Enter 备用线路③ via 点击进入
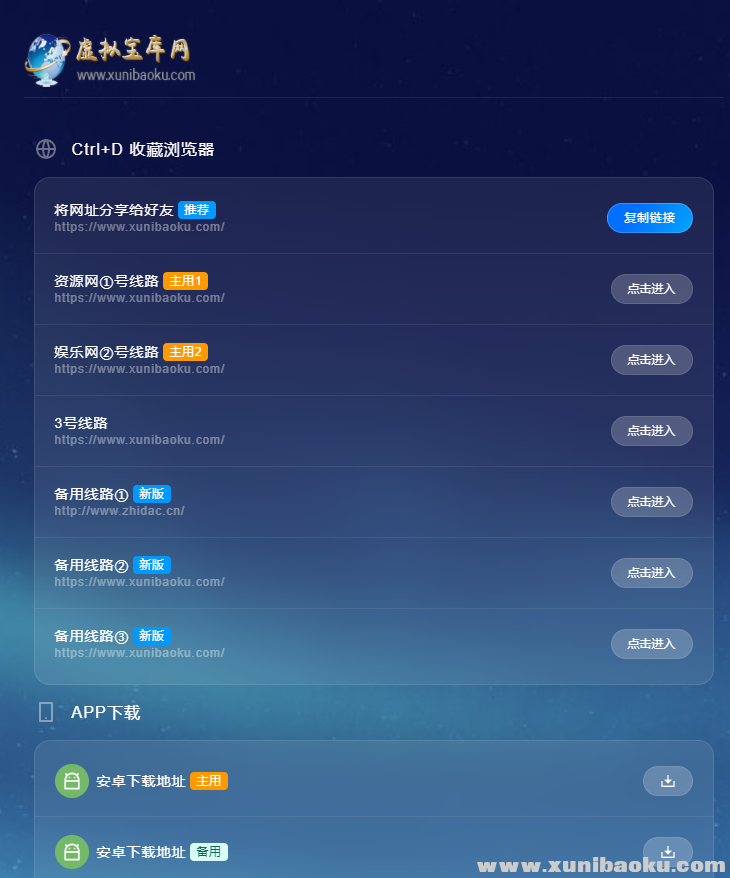The height and width of the screenshot is (878, 730). [651, 644]
